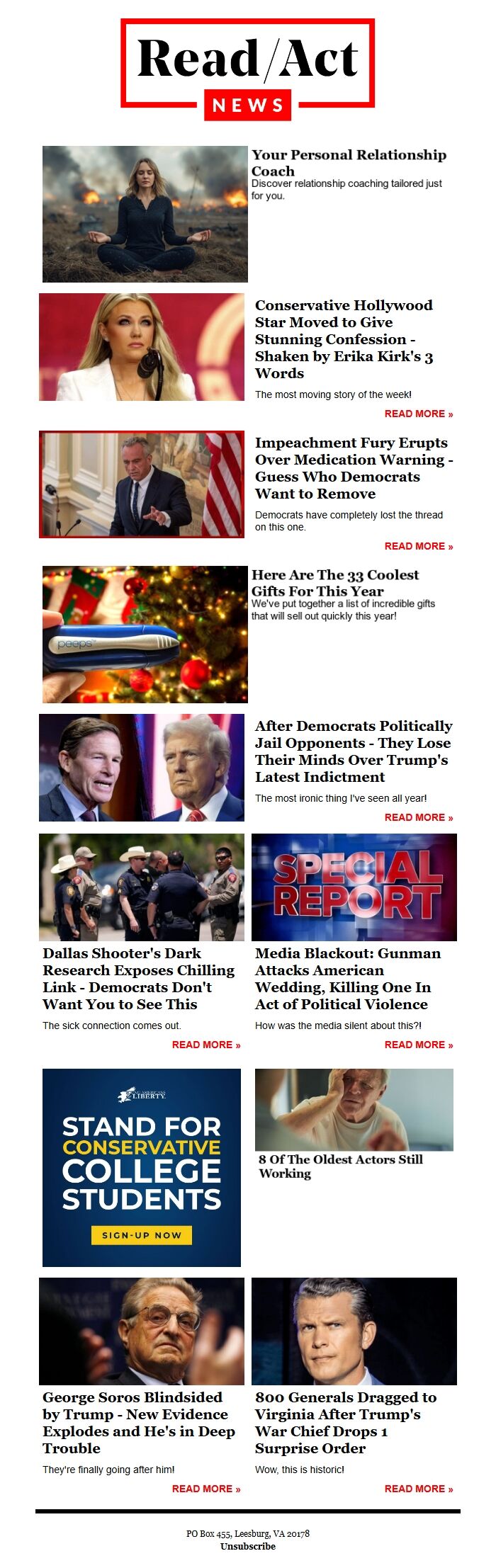Unsubscribe from this newsletter

tap(248, 1546)
